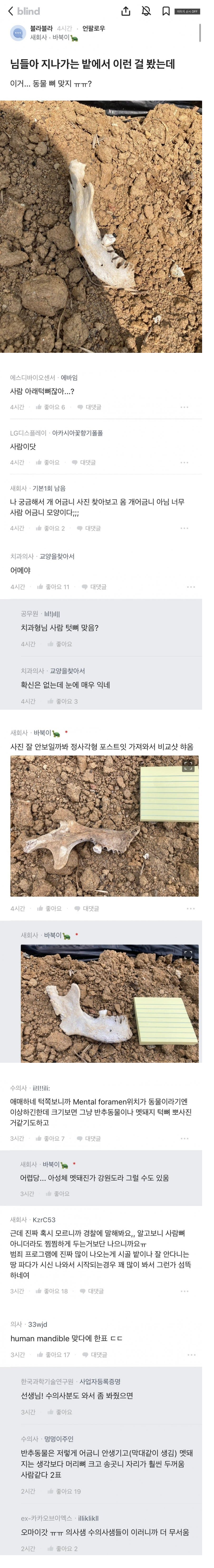The image size is (214, 1568).
Task: Like the dentist's comment '어메야'
Action: (53, 587)
